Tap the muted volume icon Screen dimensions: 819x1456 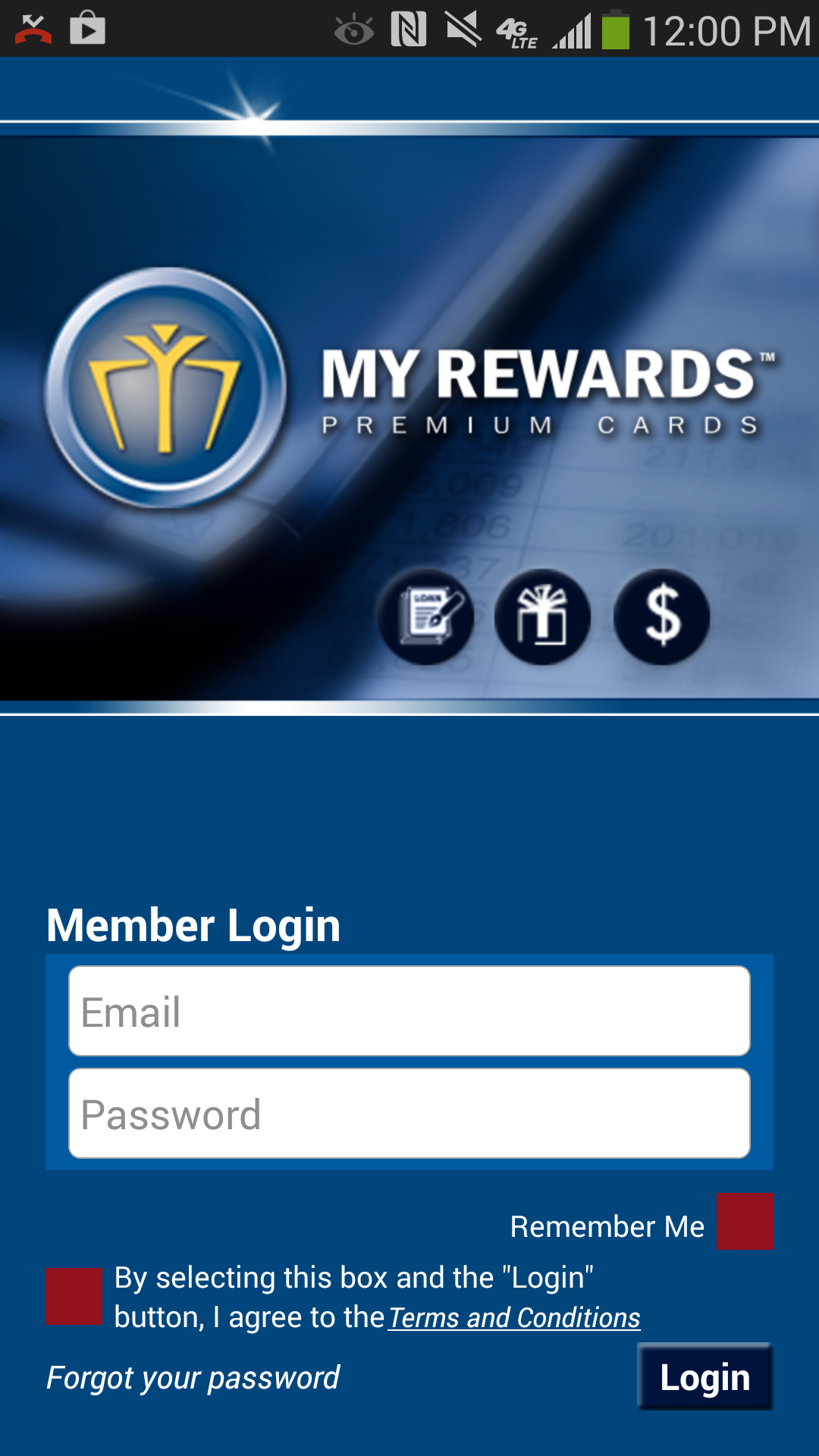tap(463, 30)
